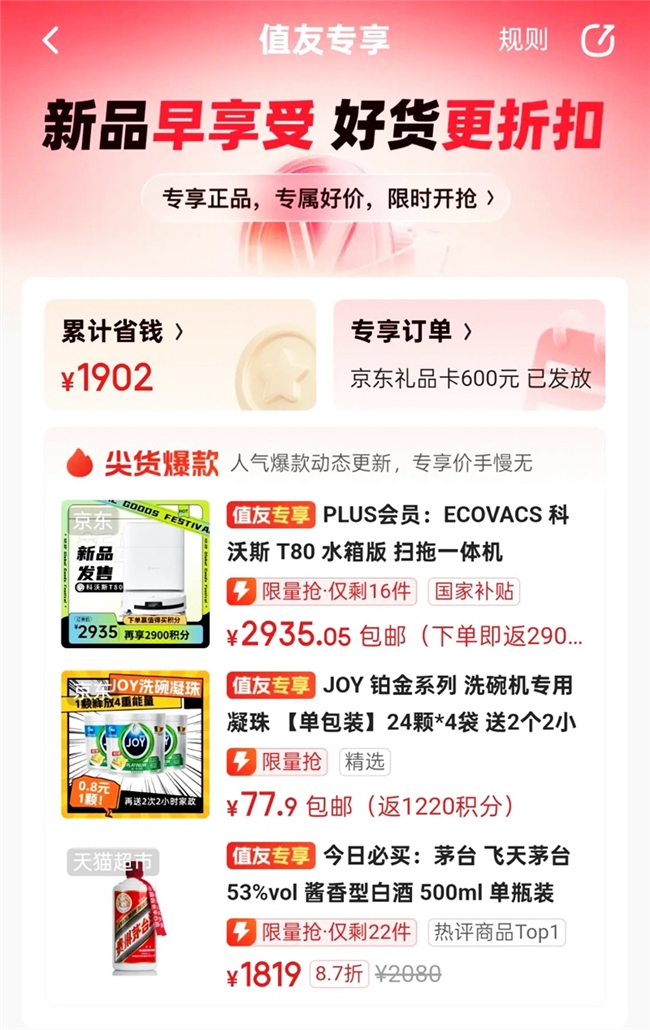
Task: Open the ECOVACS 科沃斯 T80 product deal
Action: click(x=404, y=574)
